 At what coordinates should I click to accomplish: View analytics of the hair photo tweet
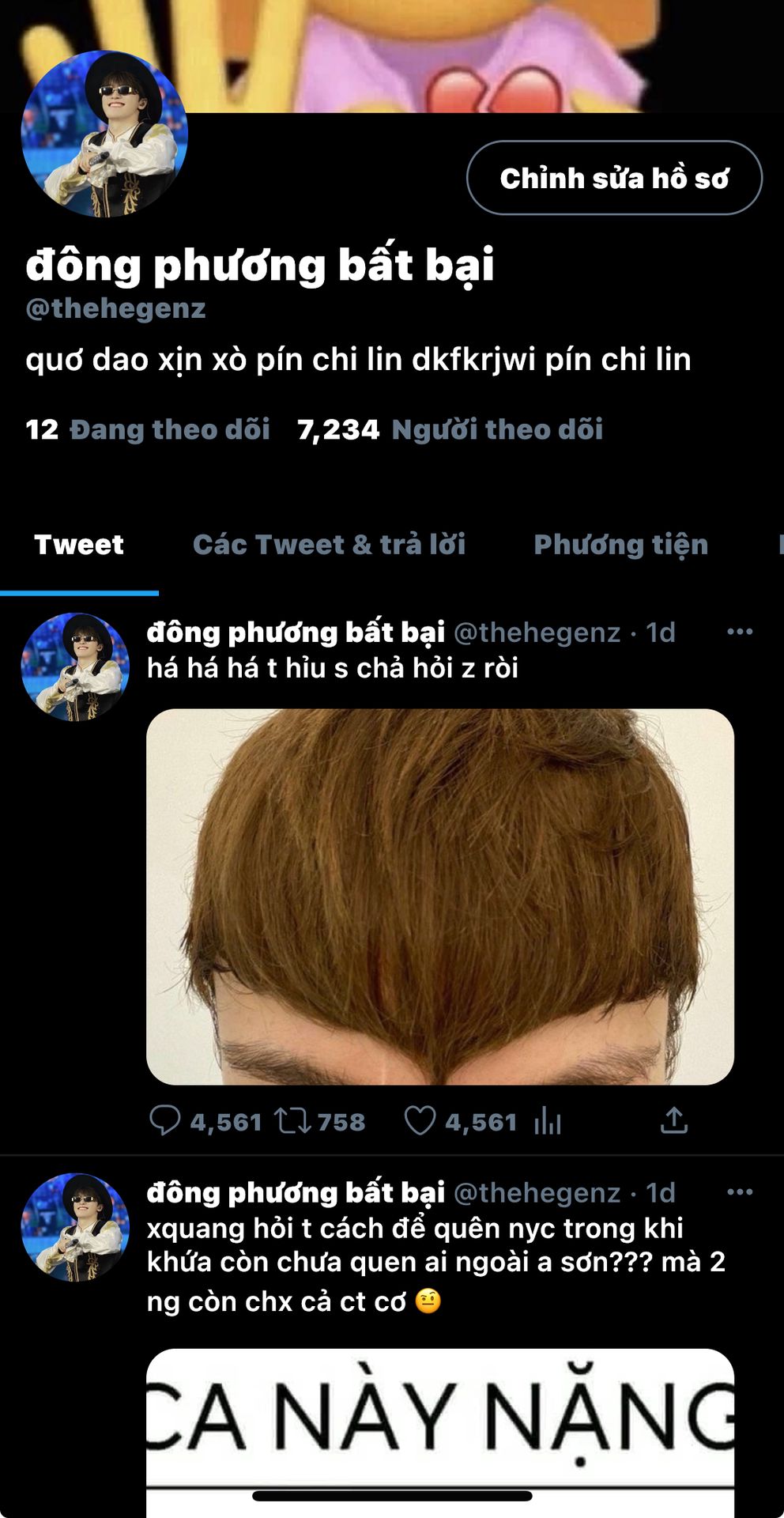(548, 1121)
